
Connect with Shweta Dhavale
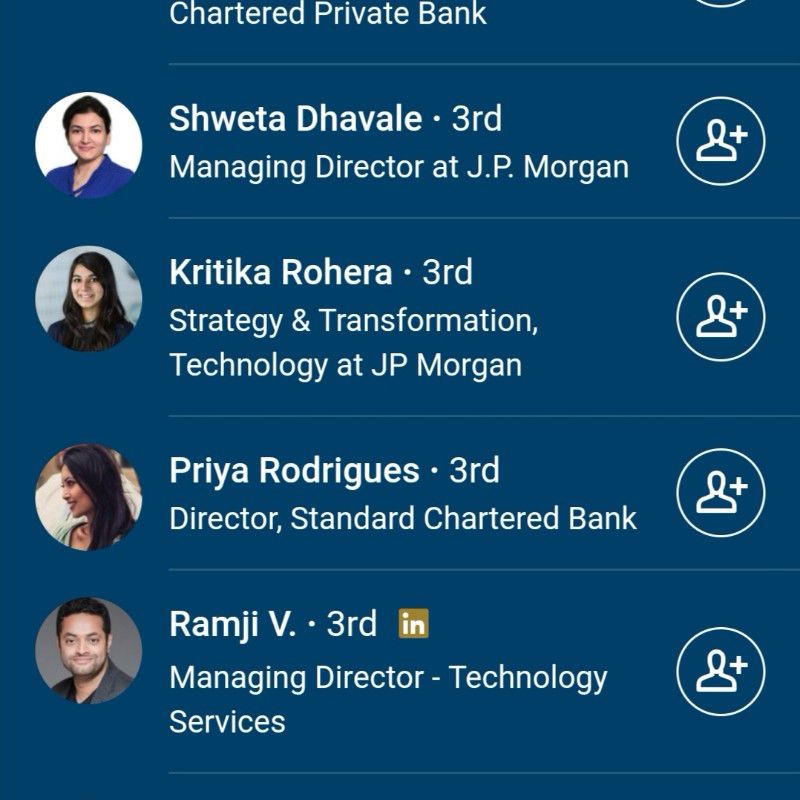(720, 141)
